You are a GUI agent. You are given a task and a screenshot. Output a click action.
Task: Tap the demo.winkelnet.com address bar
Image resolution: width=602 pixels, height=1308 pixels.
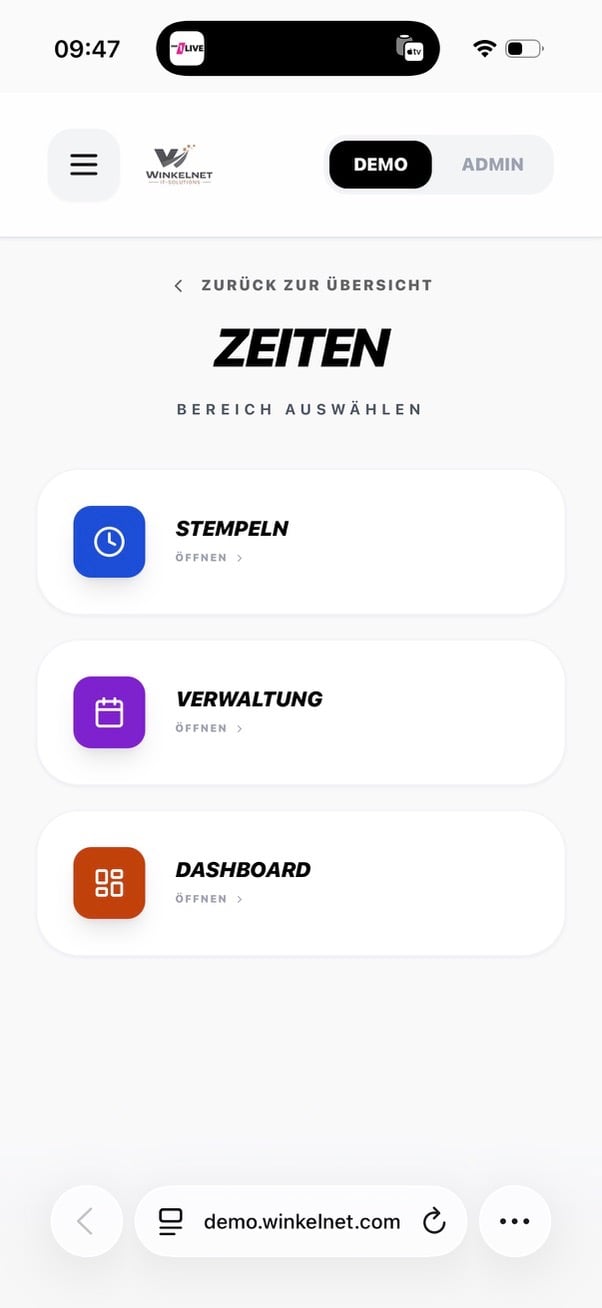pos(301,1221)
